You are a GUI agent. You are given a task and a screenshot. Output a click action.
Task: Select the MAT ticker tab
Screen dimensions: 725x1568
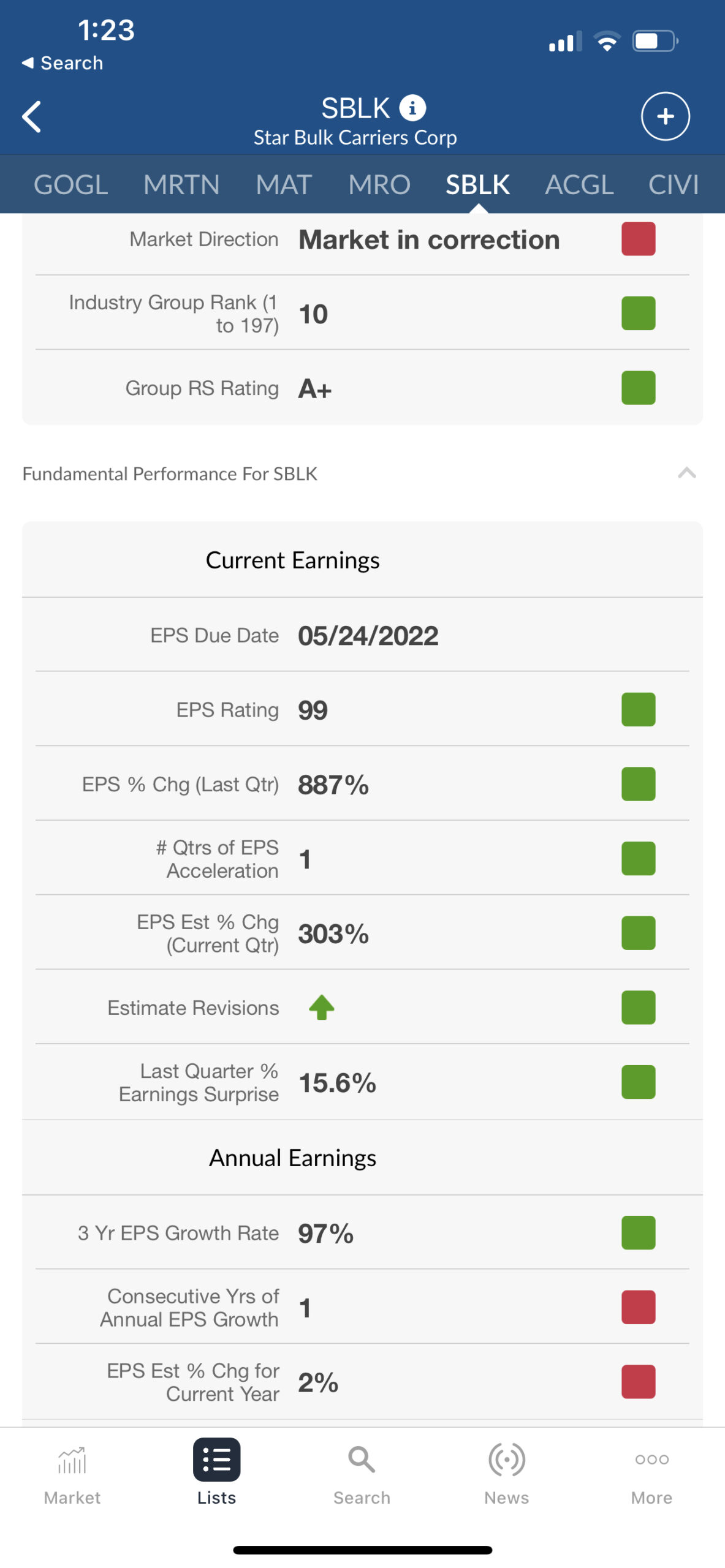click(284, 184)
